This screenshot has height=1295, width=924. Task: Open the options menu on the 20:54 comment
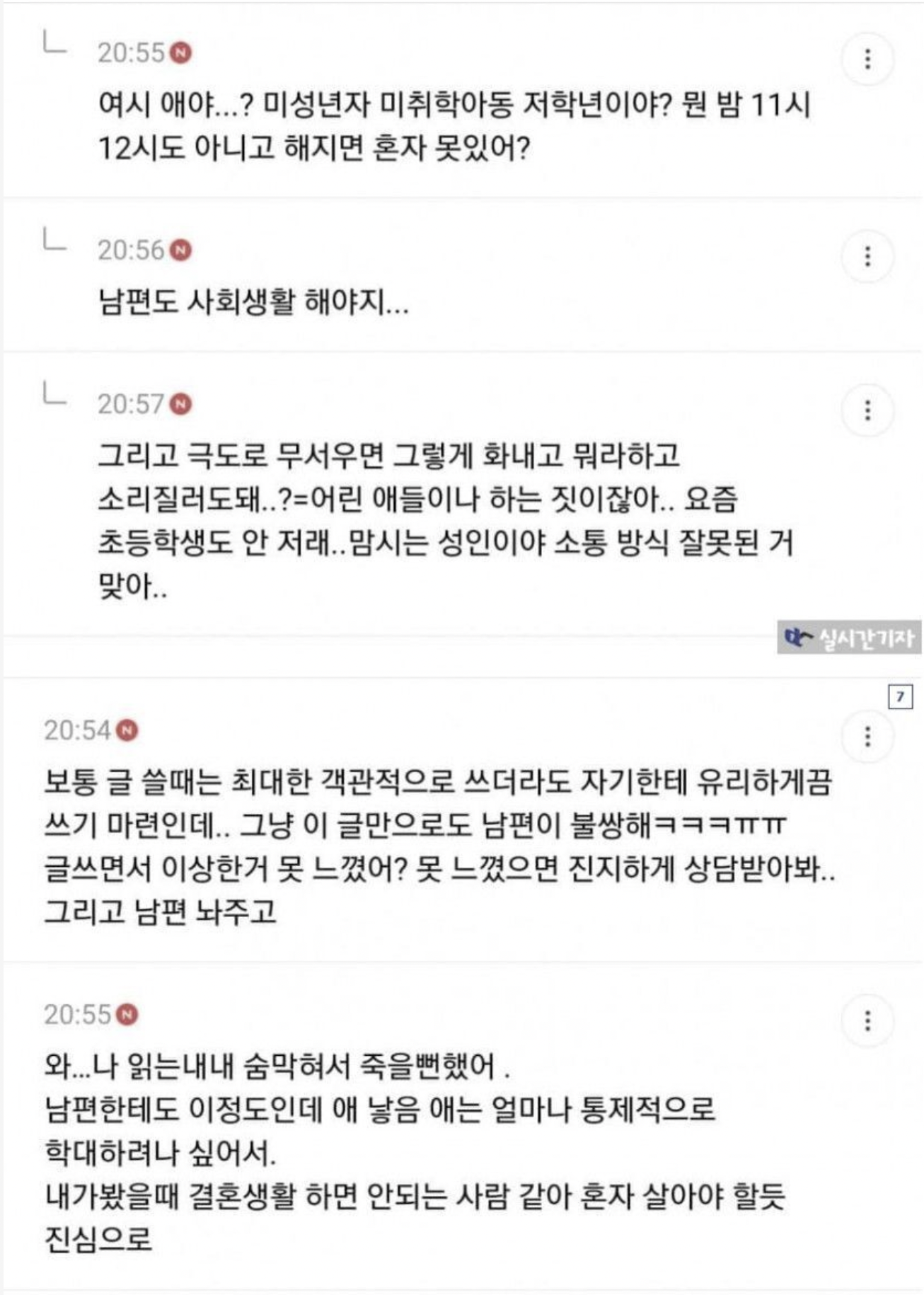(867, 737)
